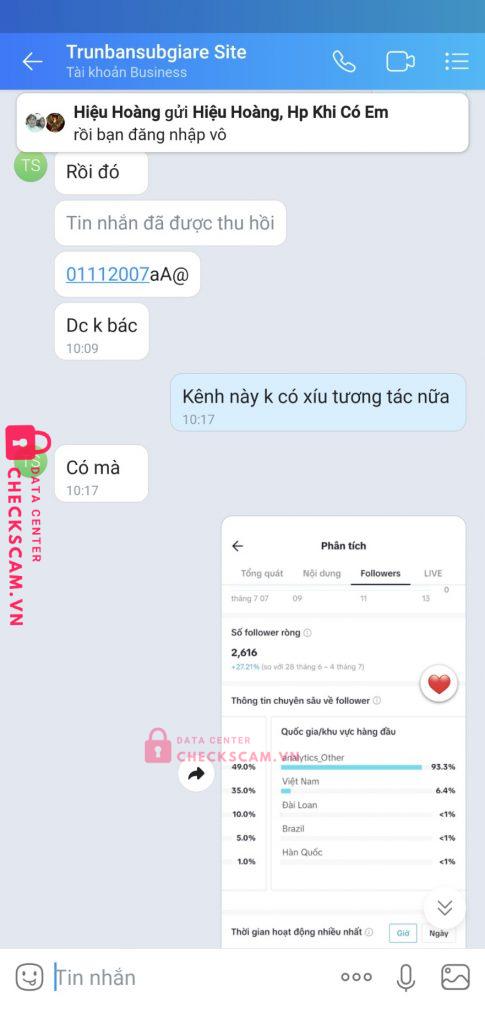Focus the Tin nhắn message field
This screenshot has width=485, height=1024.
189,977
